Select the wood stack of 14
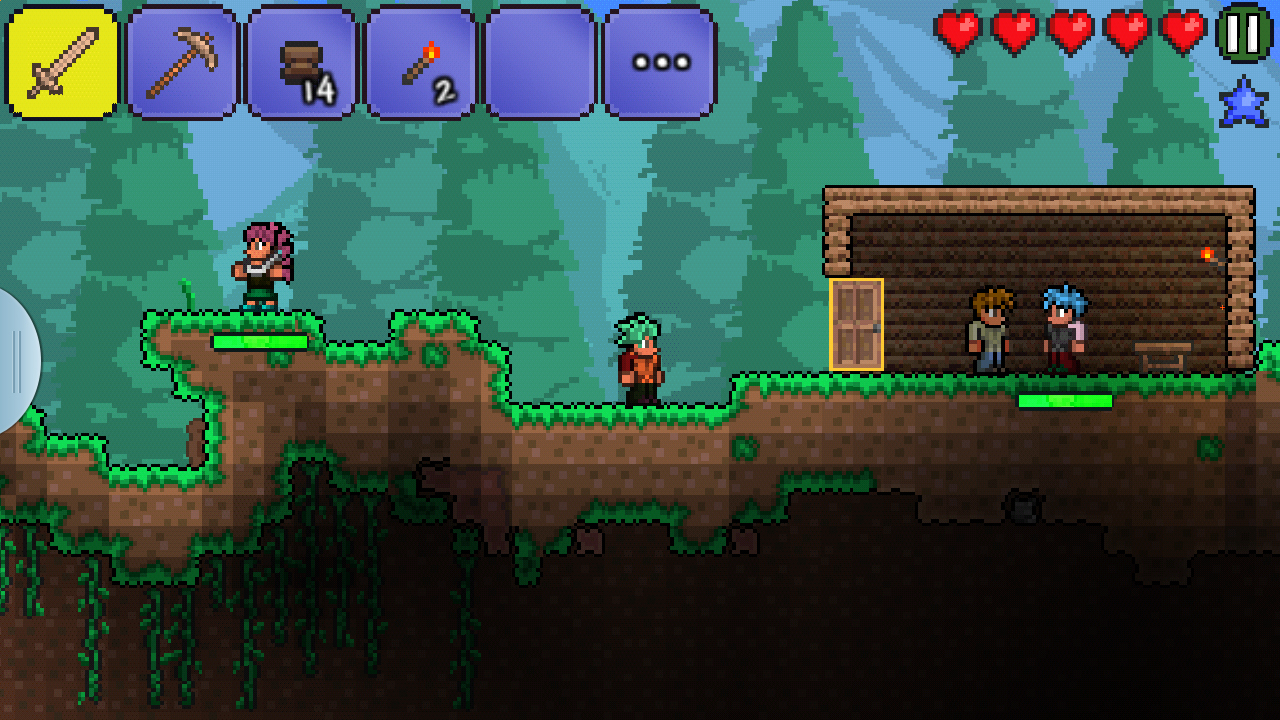The height and width of the screenshot is (720, 1280). click(x=301, y=63)
